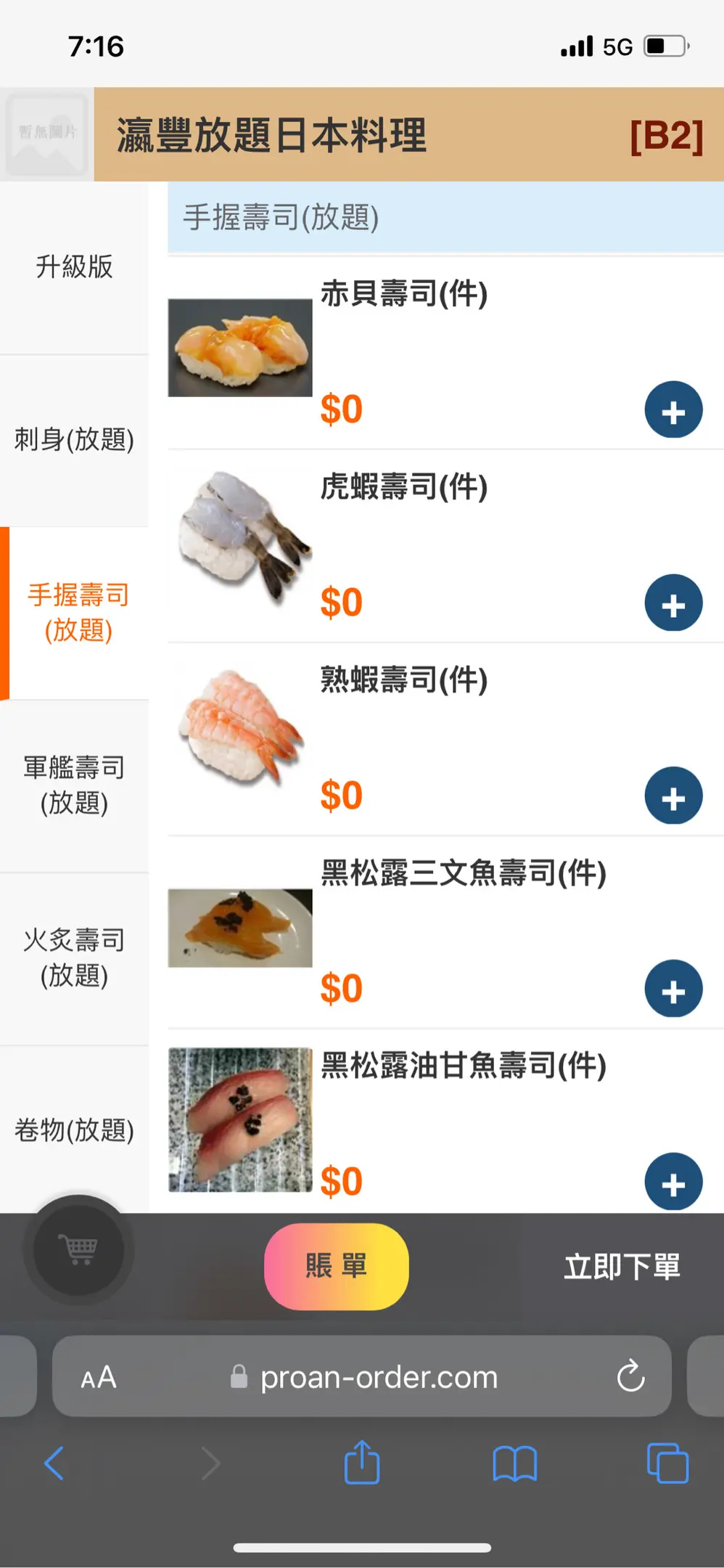Add 虎蝦壽司 to the order
This screenshot has width=724, height=1568.
coord(673,603)
